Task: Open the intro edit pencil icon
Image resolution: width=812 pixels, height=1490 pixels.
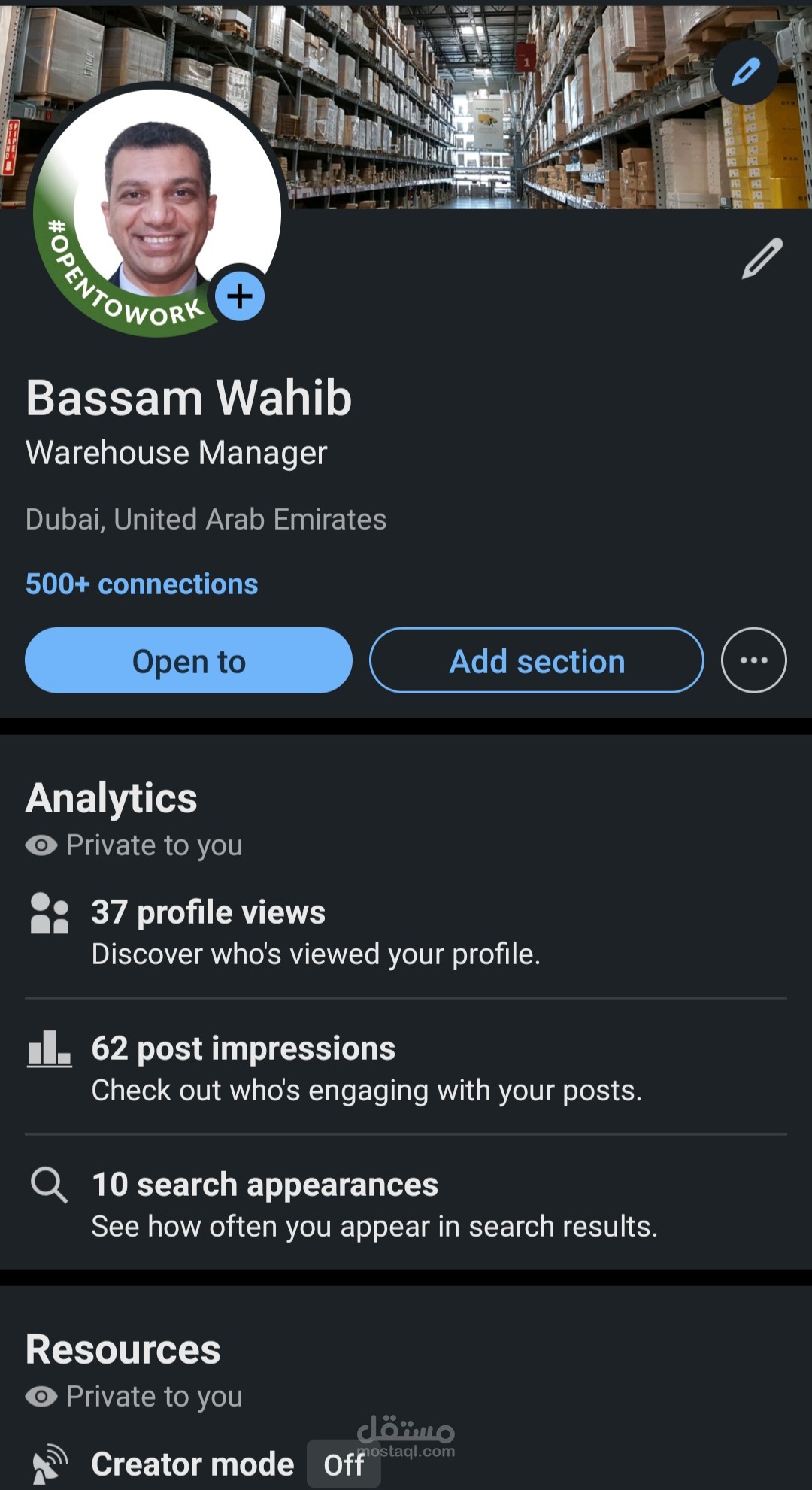Action: pyautogui.click(x=762, y=259)
